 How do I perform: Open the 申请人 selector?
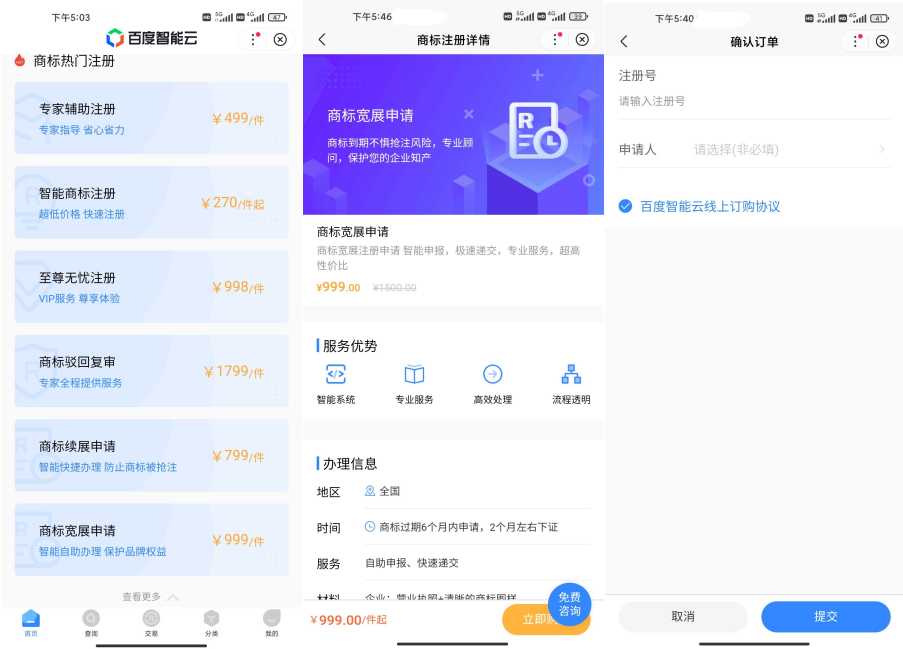point(788,149)
